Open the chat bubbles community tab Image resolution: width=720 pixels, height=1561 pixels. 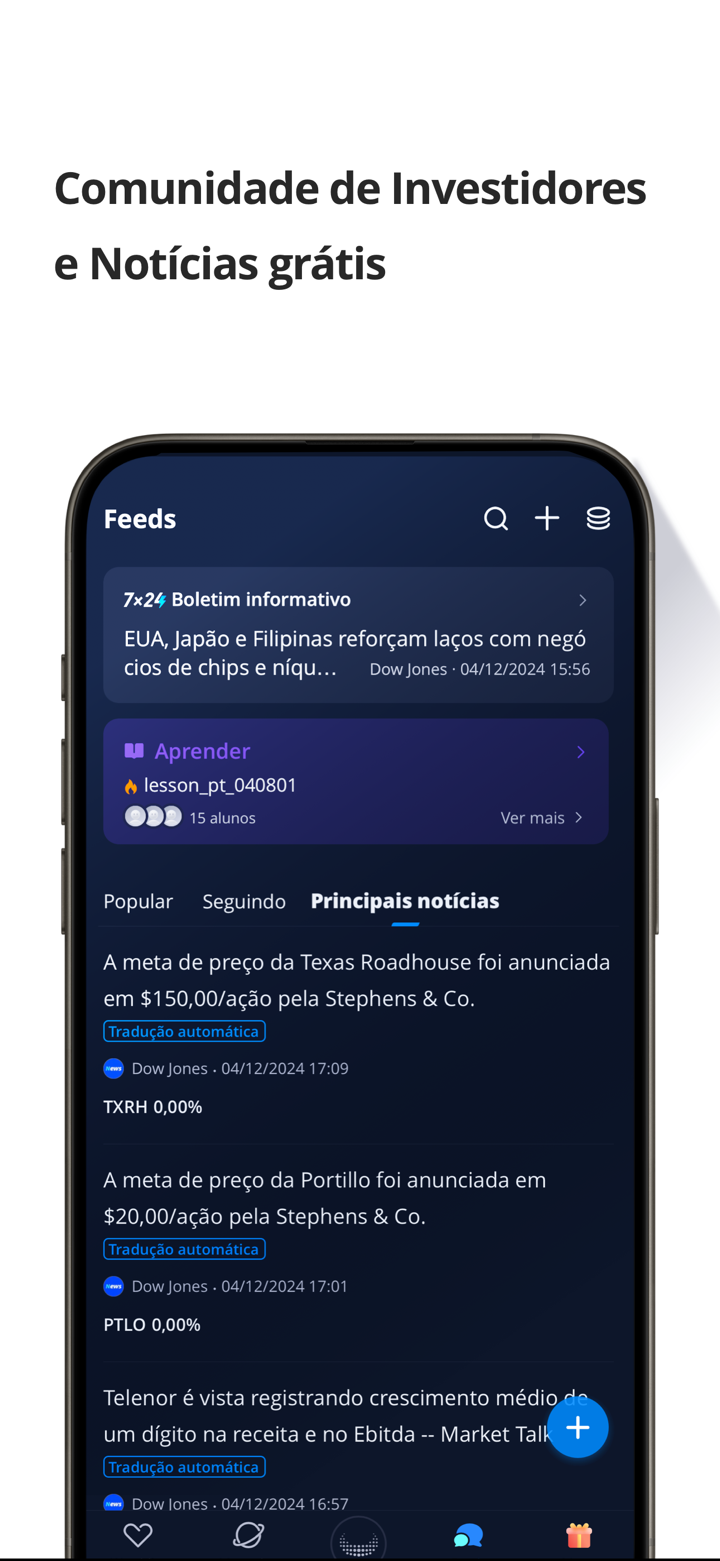[468, 1535]
